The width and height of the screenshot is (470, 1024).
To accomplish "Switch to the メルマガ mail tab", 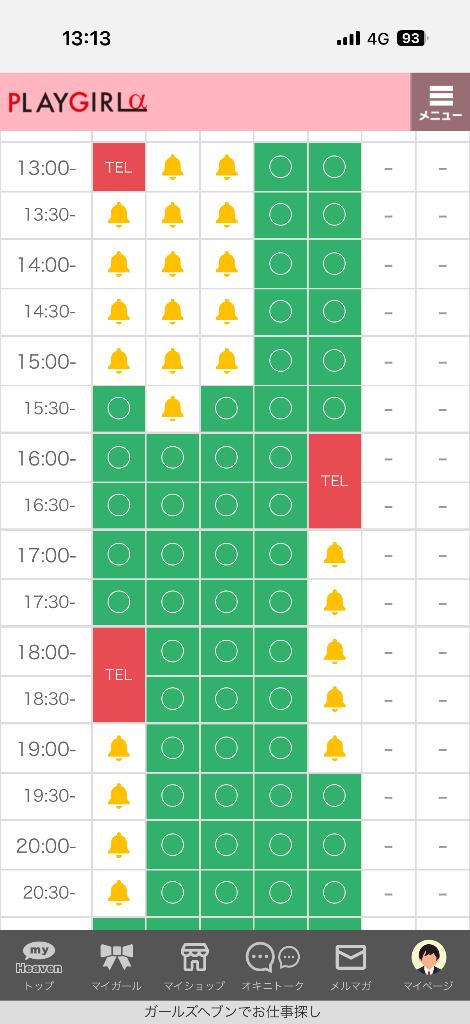I will [x=351, y=966].
